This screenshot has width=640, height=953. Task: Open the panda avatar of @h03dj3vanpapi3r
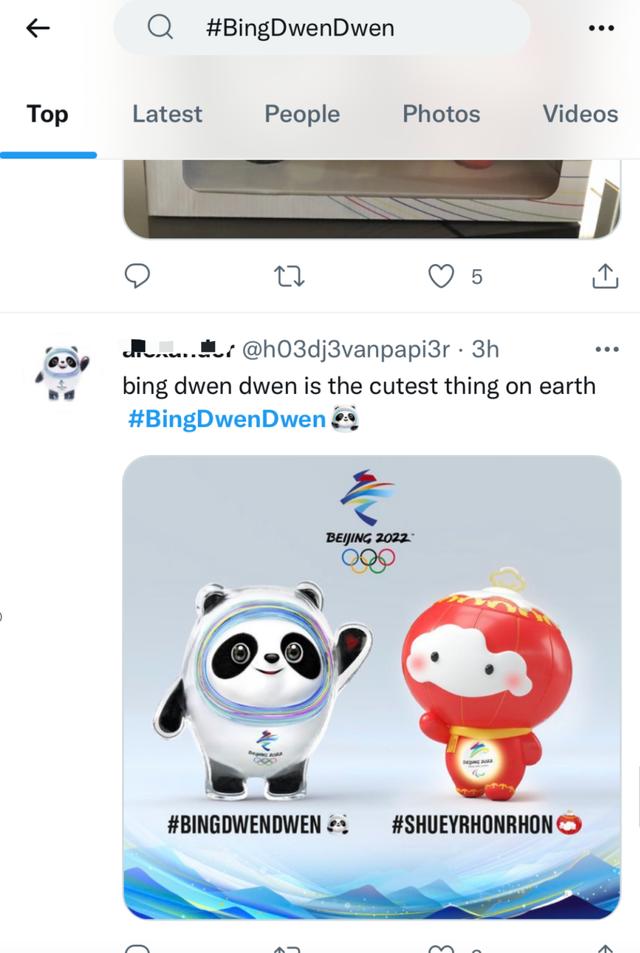[62, 372]
